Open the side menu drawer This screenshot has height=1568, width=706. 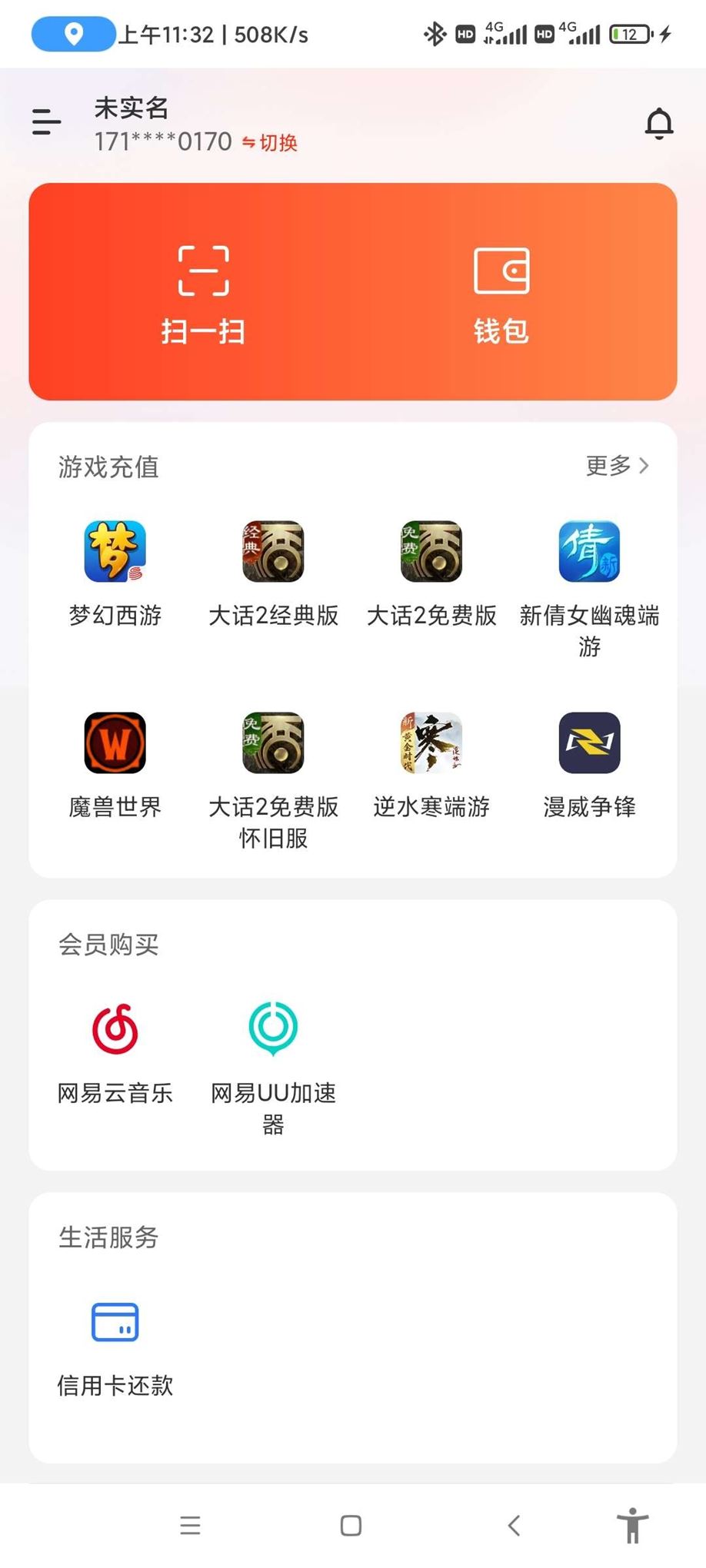pyautogui.click(x=46, y=122)
